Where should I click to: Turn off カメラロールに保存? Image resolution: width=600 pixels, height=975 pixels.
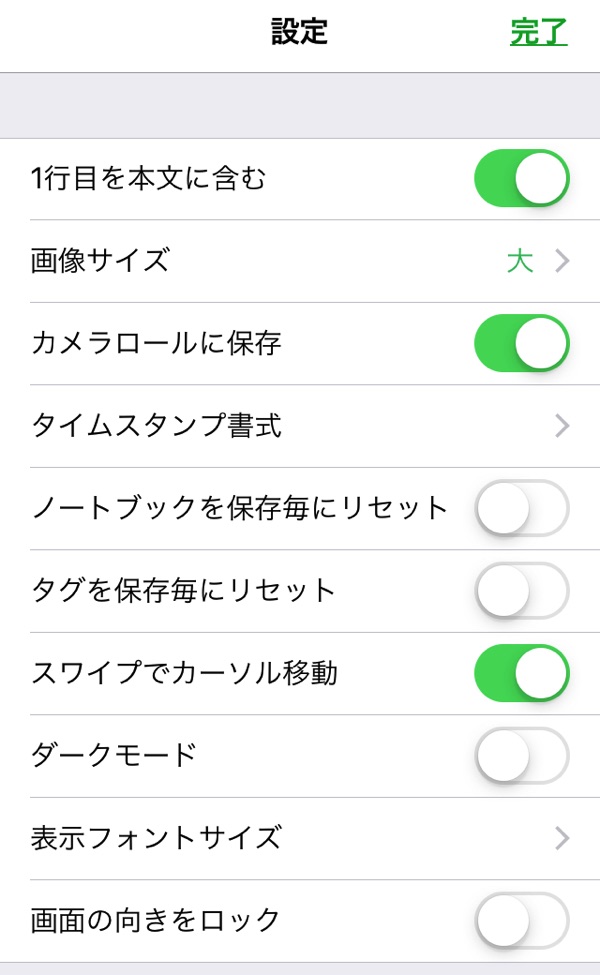coord(521,344)
